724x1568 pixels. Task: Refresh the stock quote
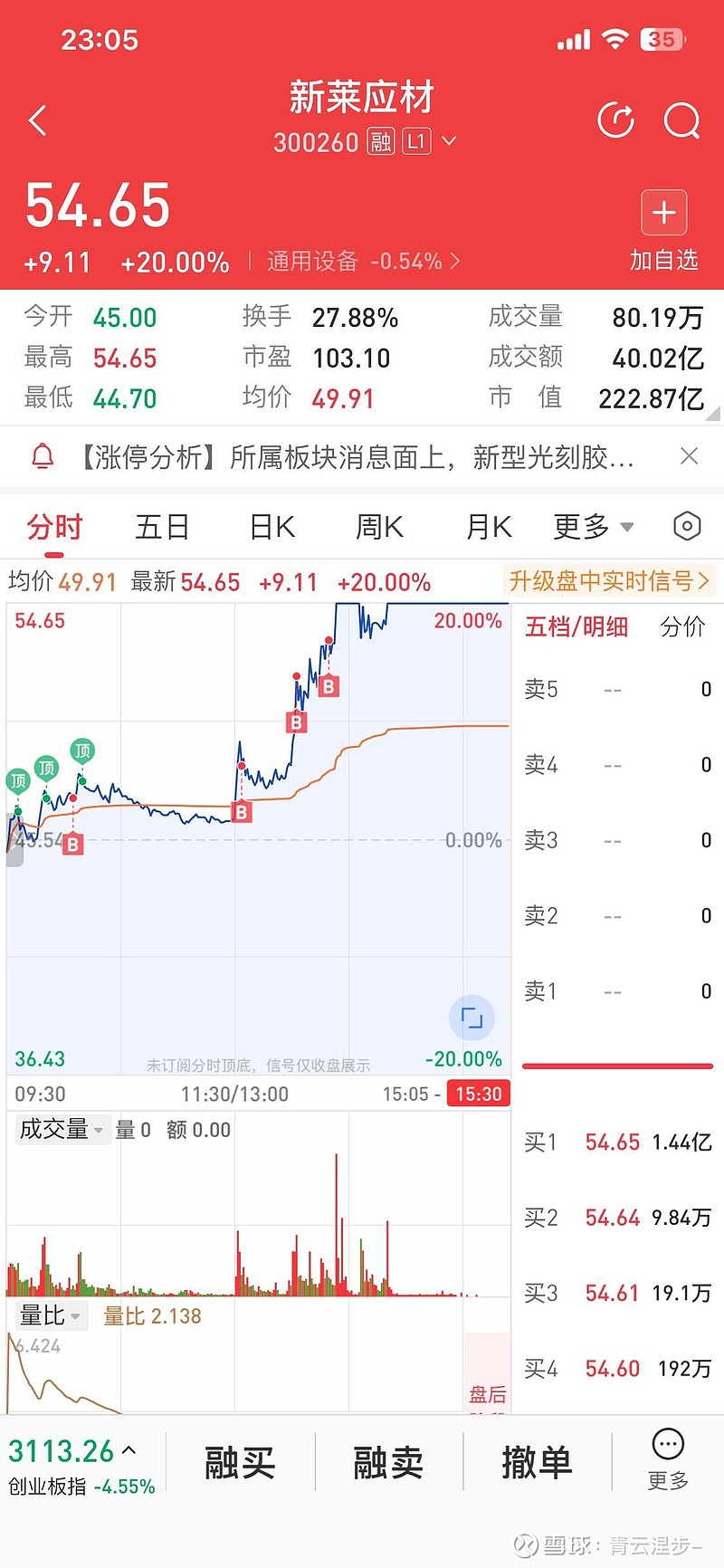click(616, 120)
